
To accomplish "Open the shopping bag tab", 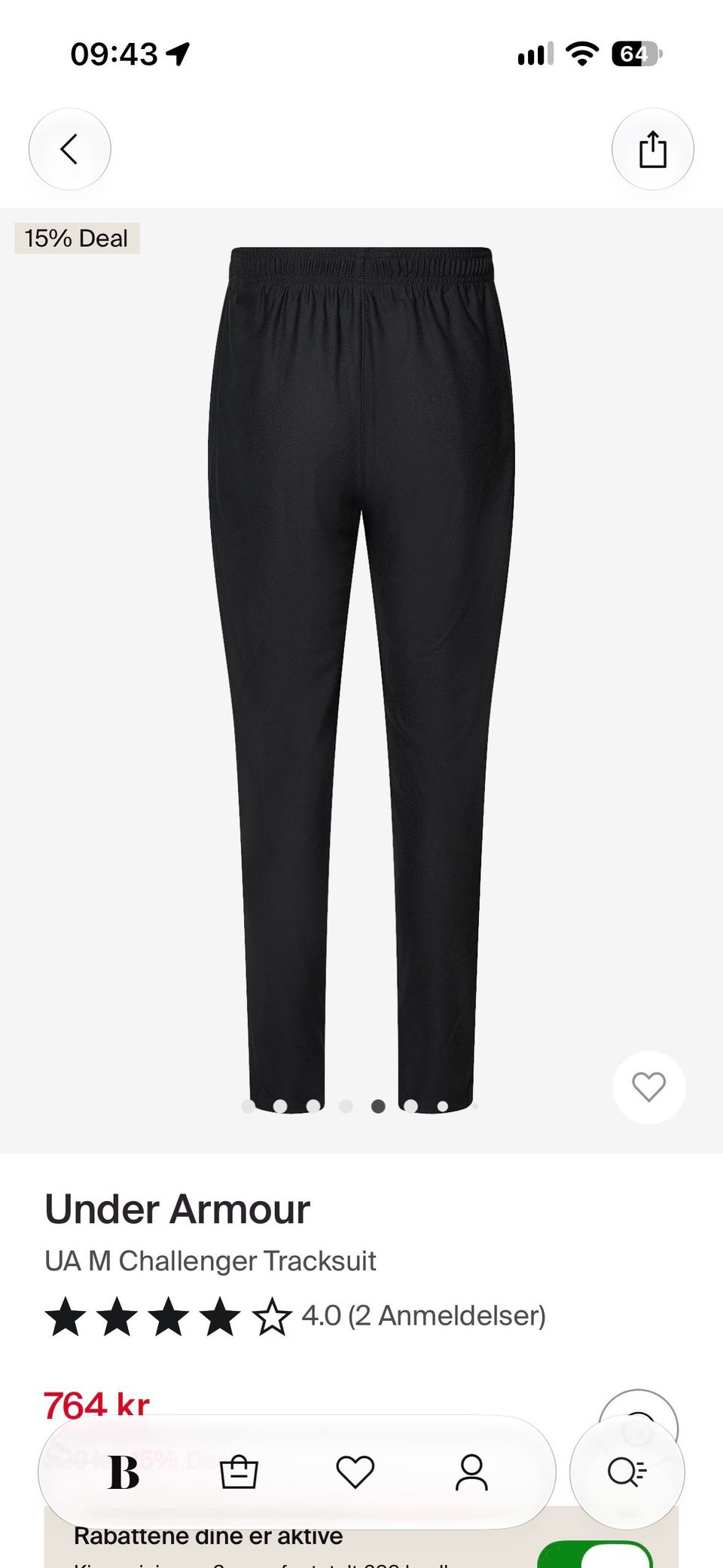I will pos(239,1472).
